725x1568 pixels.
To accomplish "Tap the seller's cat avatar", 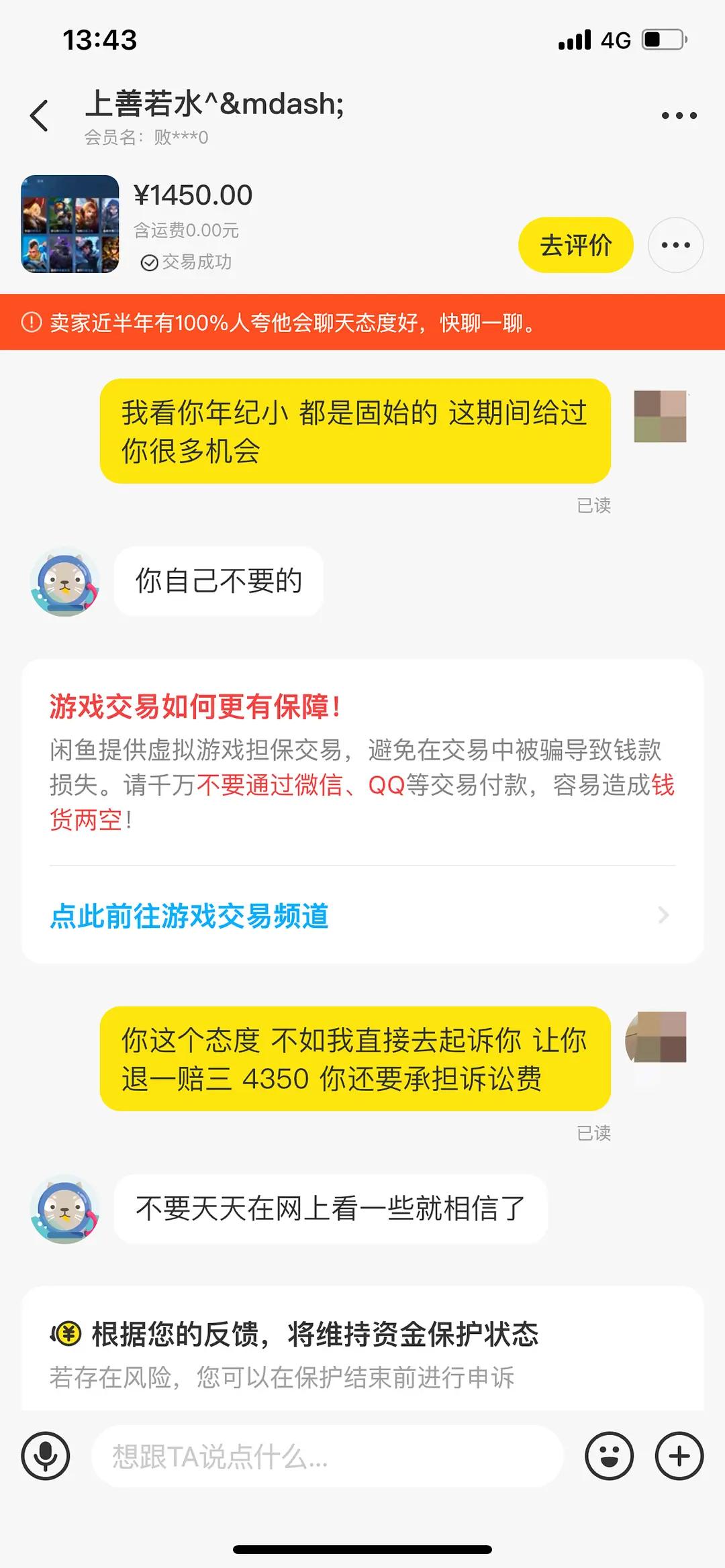I will tap(64, 581).
